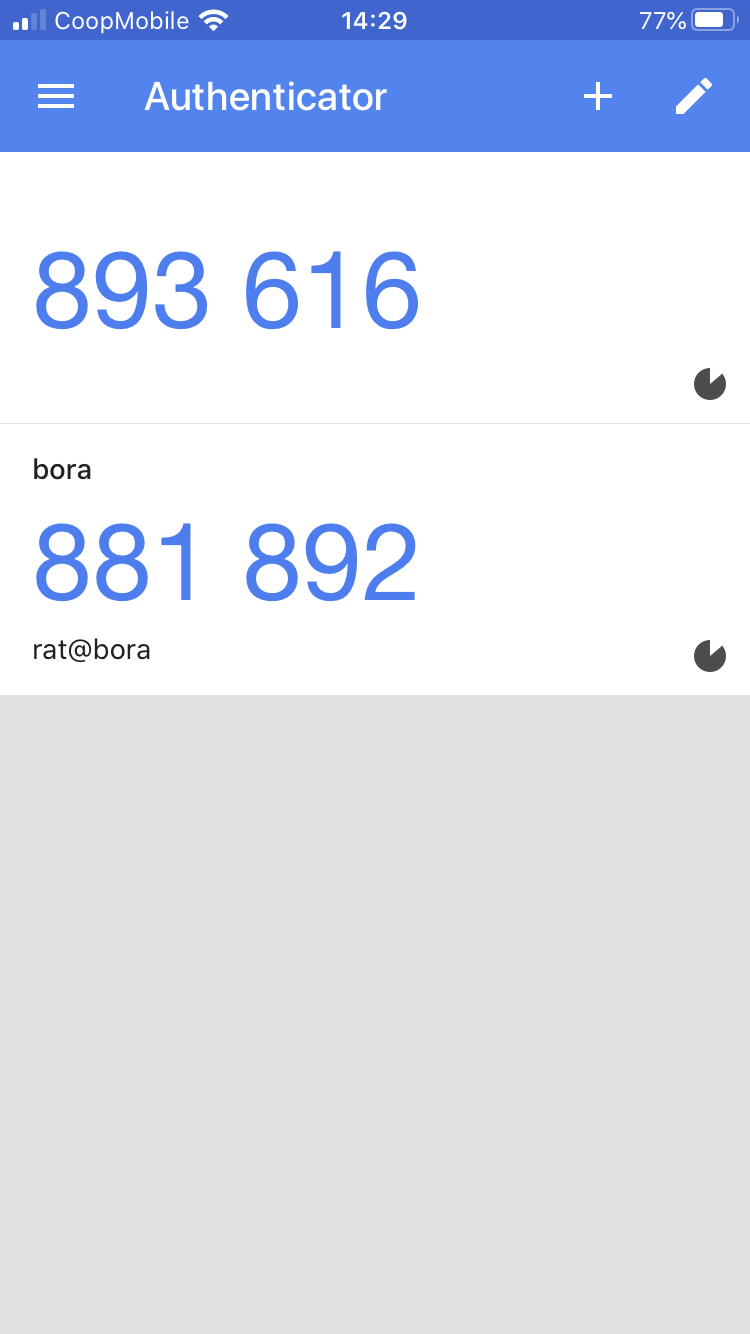The height and width of the screenshot is (1334, 750).
Task: Add a new account with plus icon
Action: click(597, 96)
